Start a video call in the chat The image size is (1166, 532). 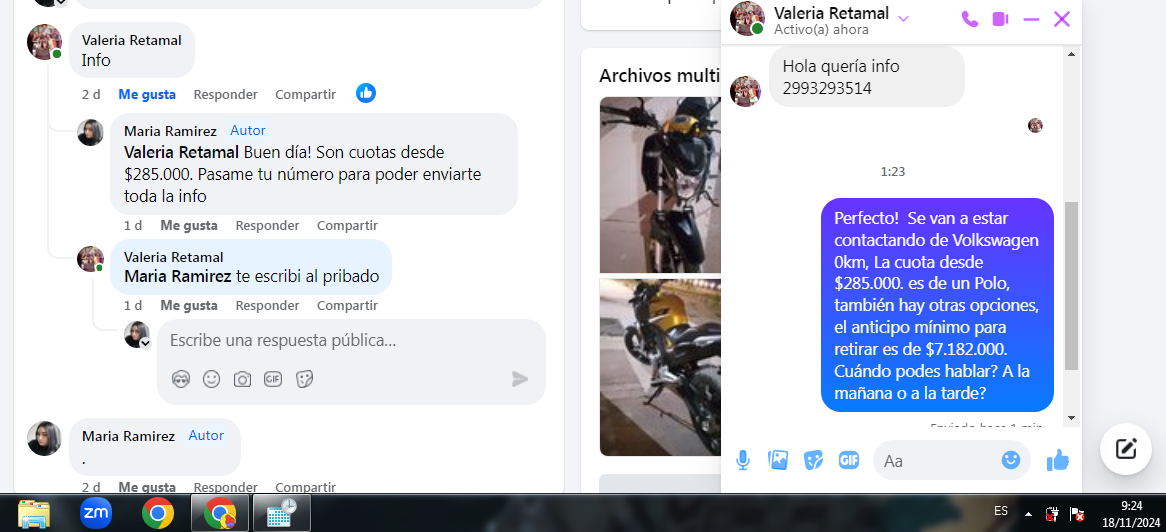point(1000,19)
